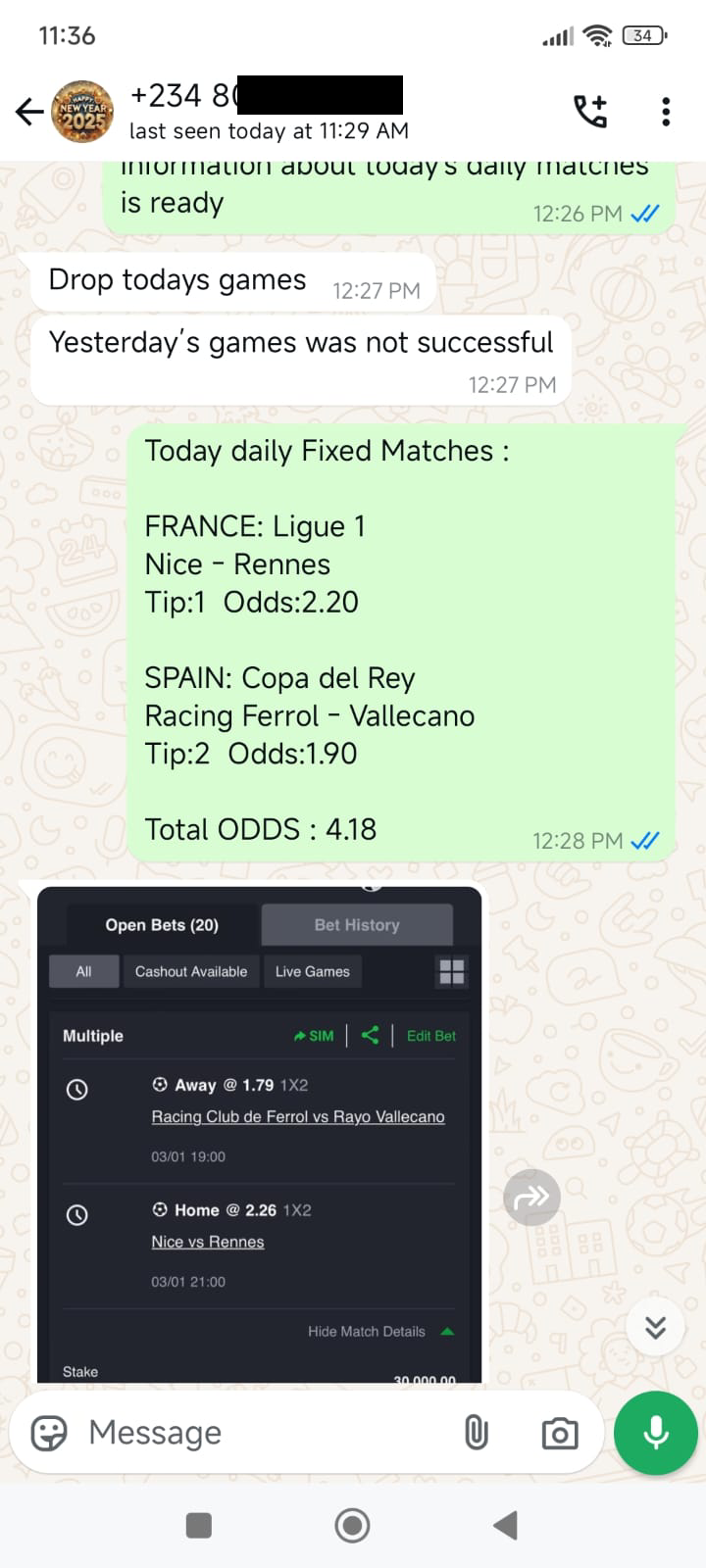Open recent apps from navigation bar

[199, 1525]
